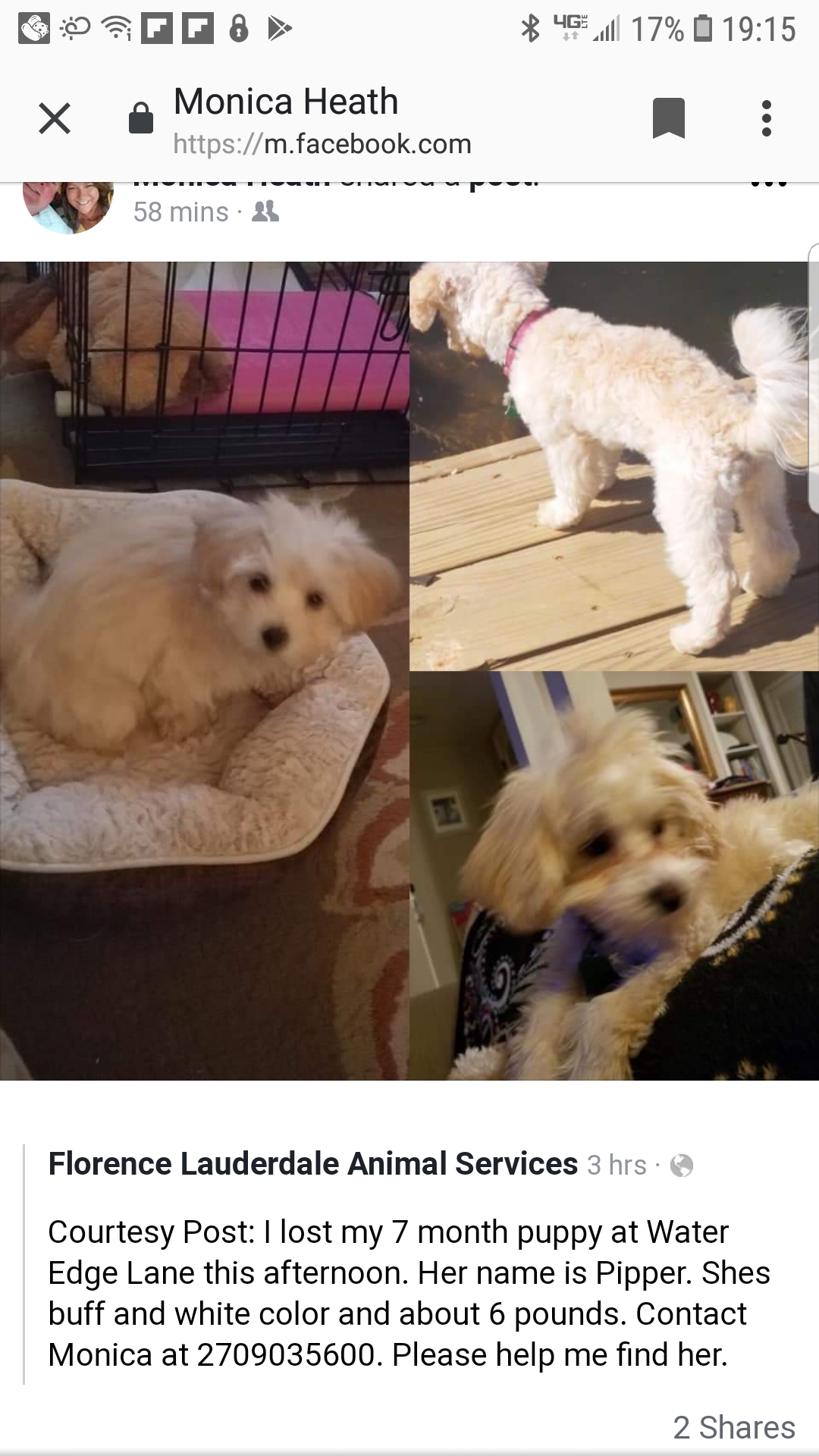The height and width of the screenshot is (1456, 819).
Task: Open photo of puppy in dog bed
Action: 204,670
